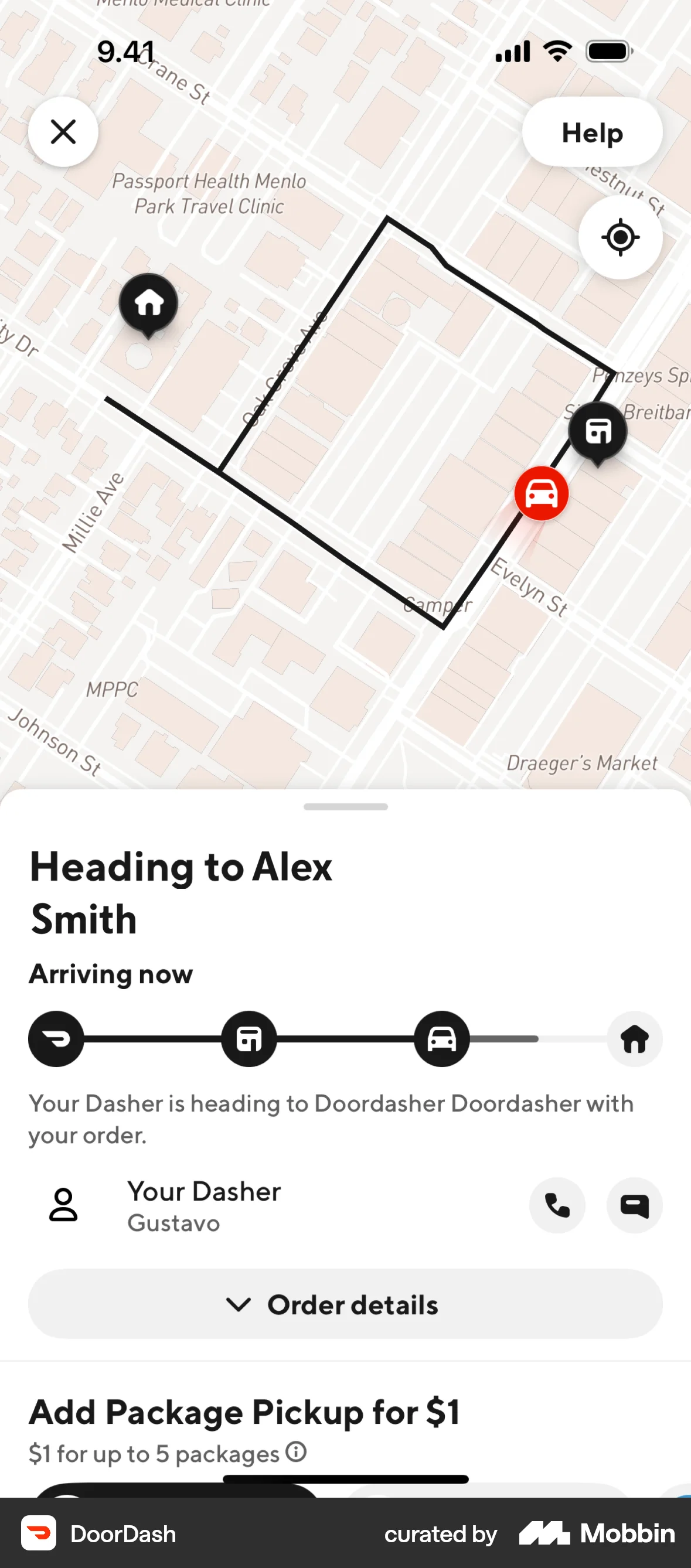Message your Dasher

(x=634, y=1206)
